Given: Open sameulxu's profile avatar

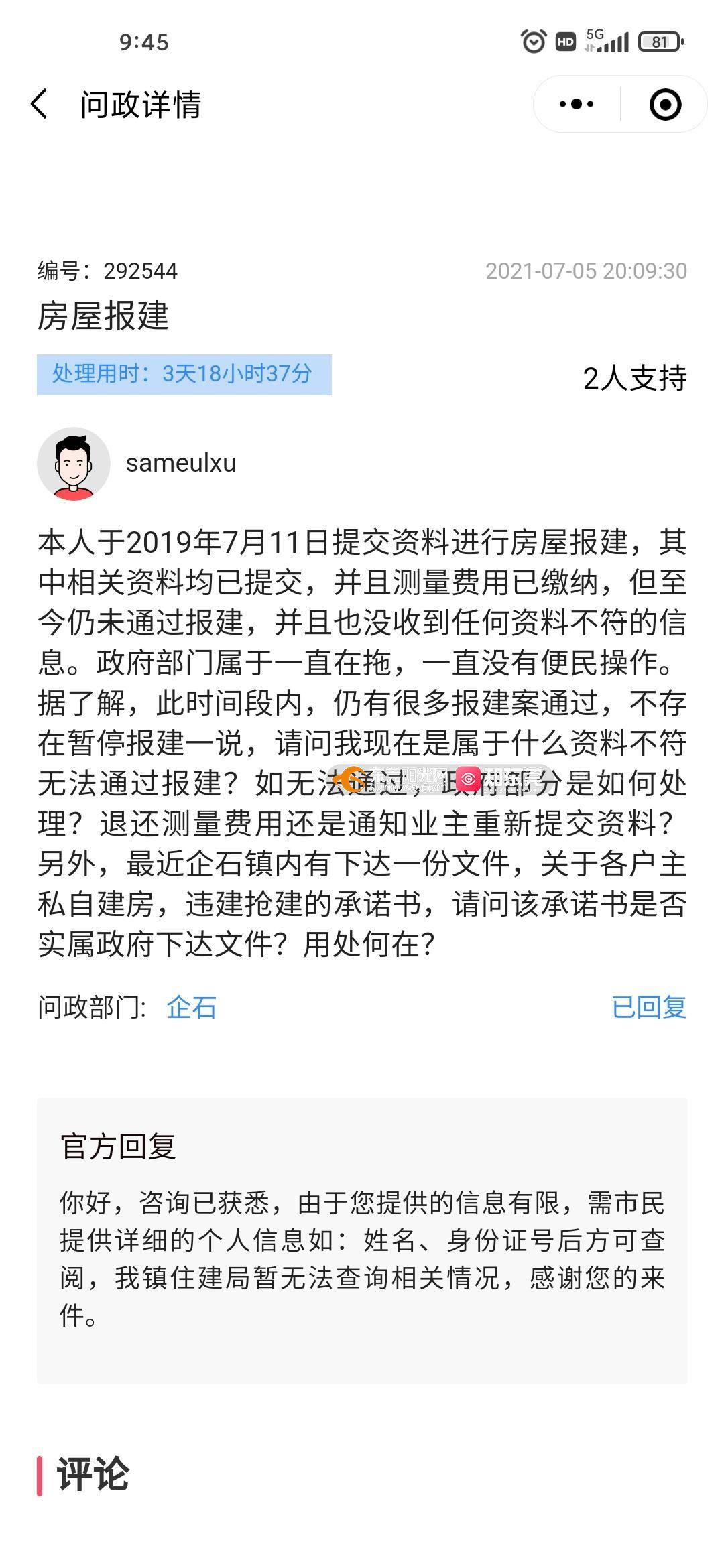Looking at the screenshot, I should (74, 464).
